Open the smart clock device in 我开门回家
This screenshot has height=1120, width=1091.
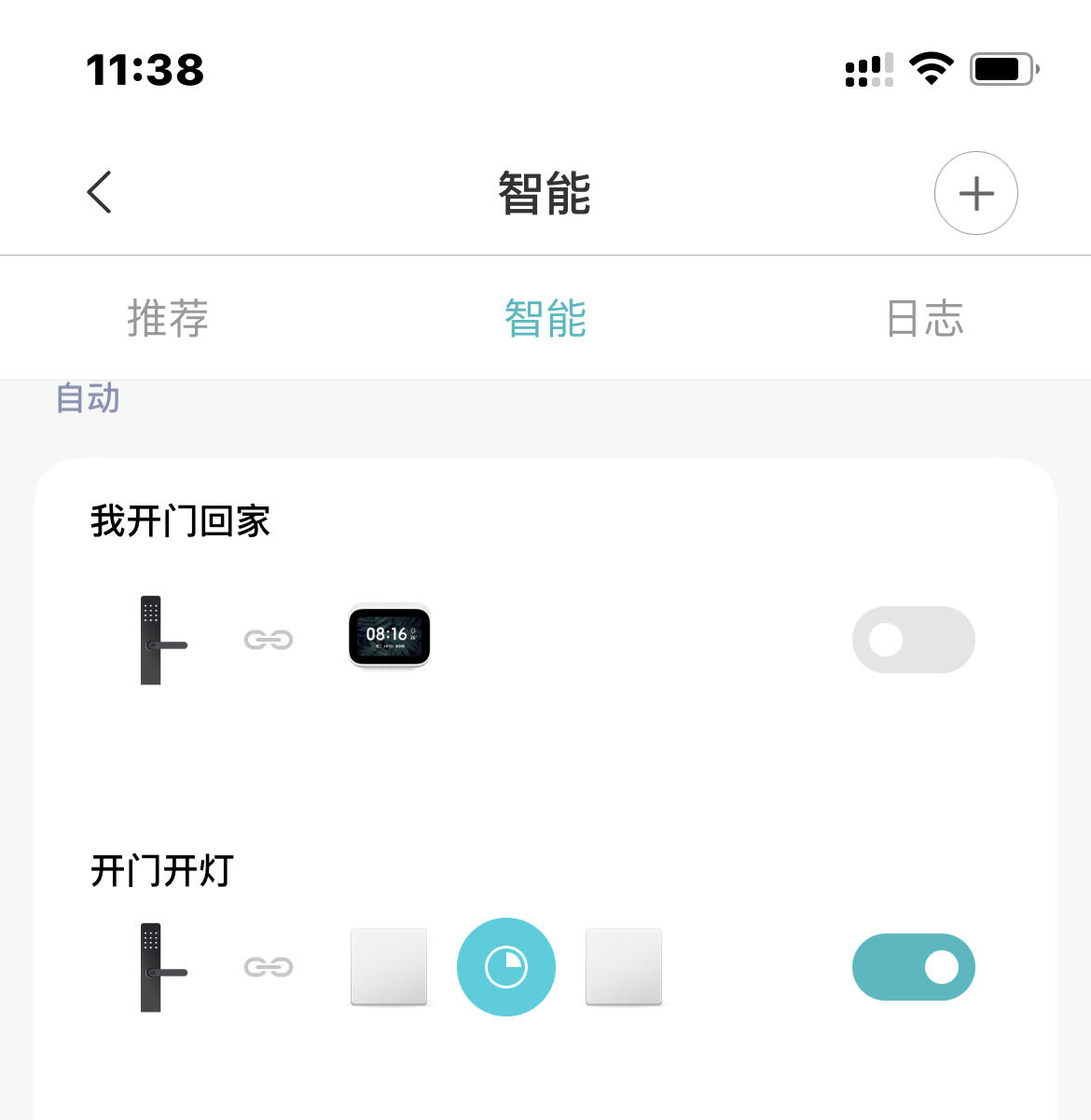point(388,637)
